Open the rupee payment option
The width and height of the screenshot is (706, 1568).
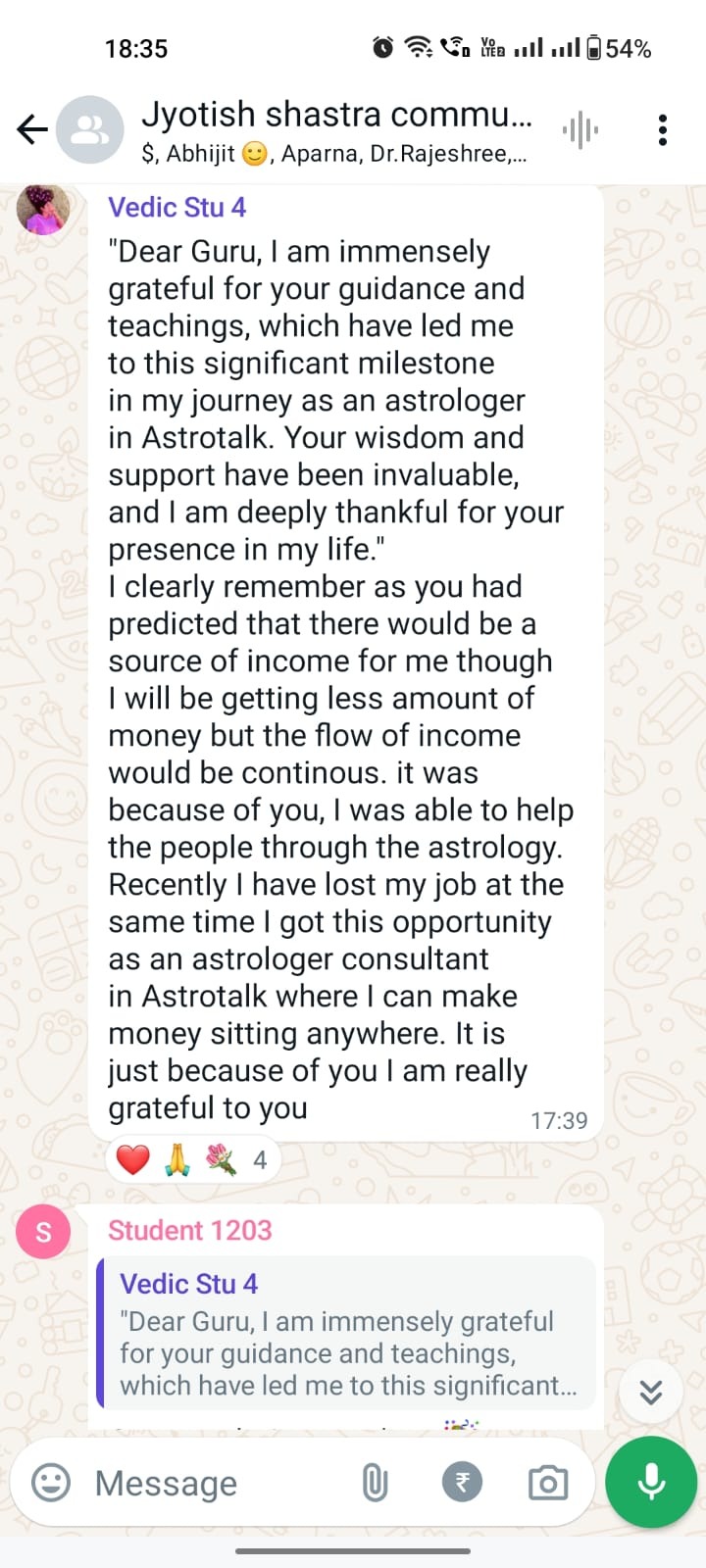coord(462,1483)
